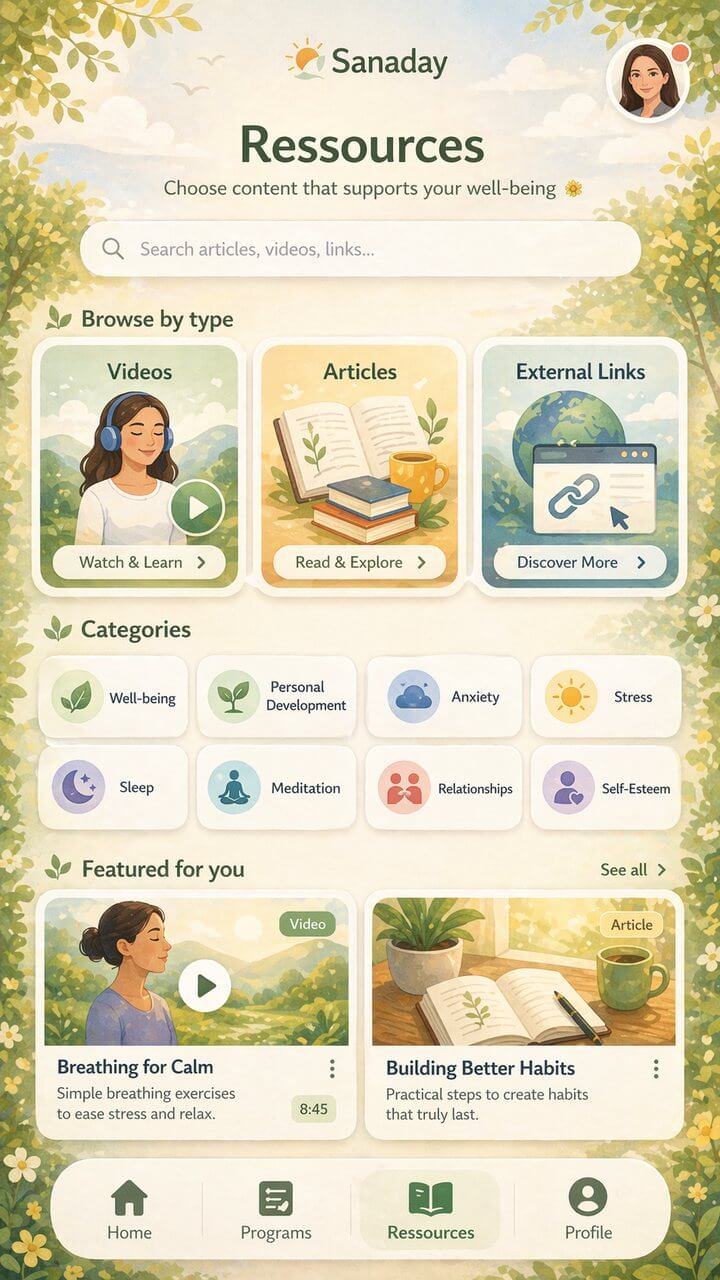Open Watch & Learn in Videos card
Image resolution: width=720 pixels, height=1280 pixels.
(141, 562)
